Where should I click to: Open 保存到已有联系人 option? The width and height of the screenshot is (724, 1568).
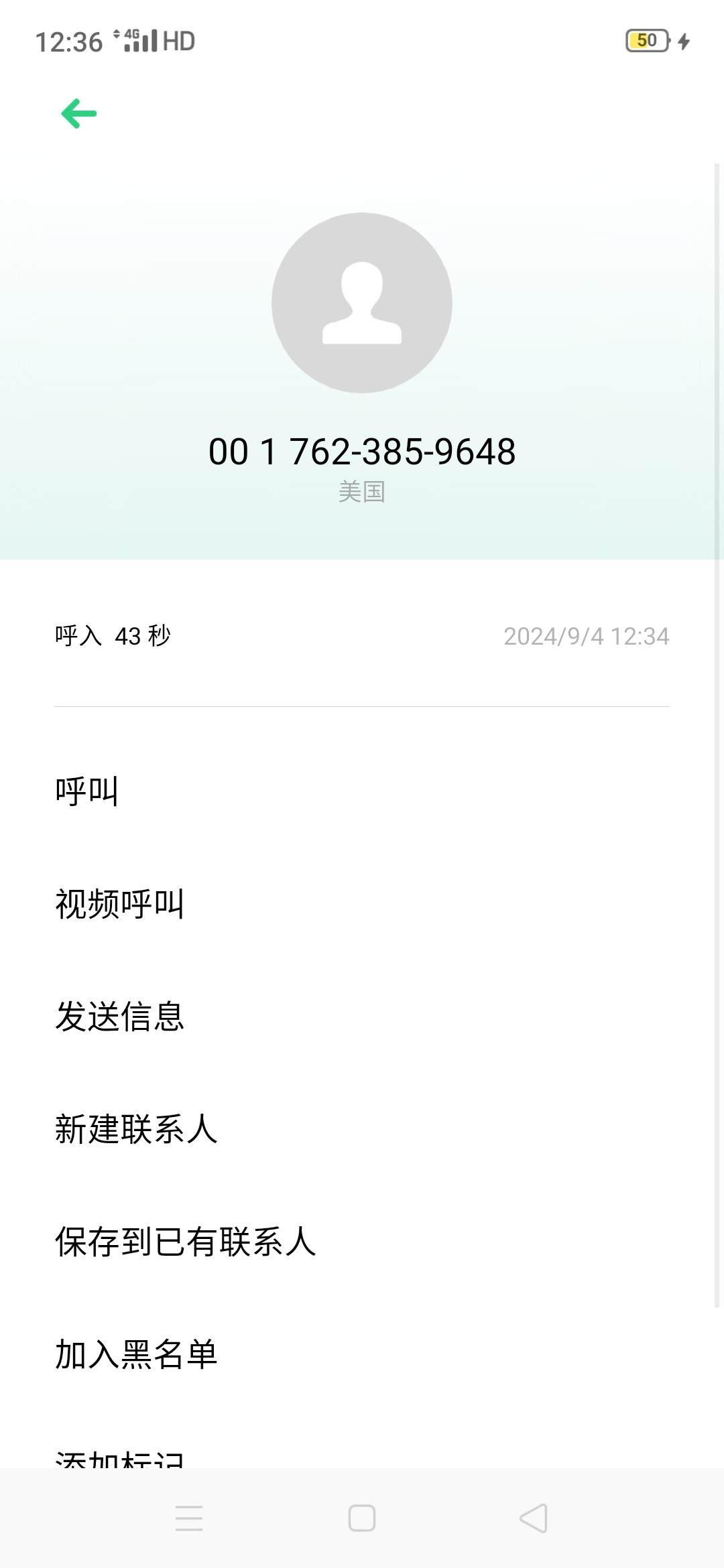pyautogui.click(x=362, y=1242)
